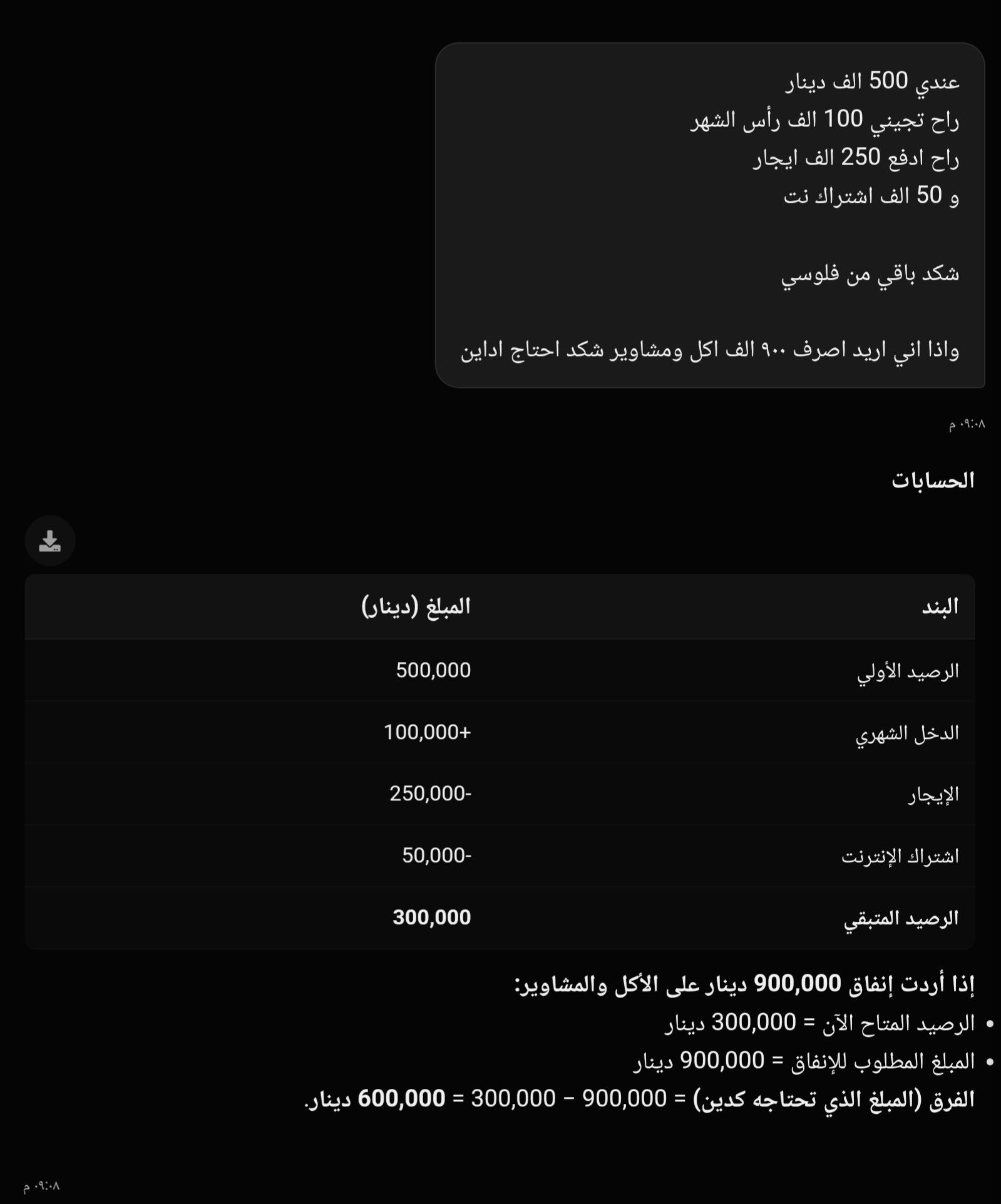Viewport: 1001px width, 1204px height.
Task: Click the bold 300,000 remaining balance
Action: click(x=432, y=917)
